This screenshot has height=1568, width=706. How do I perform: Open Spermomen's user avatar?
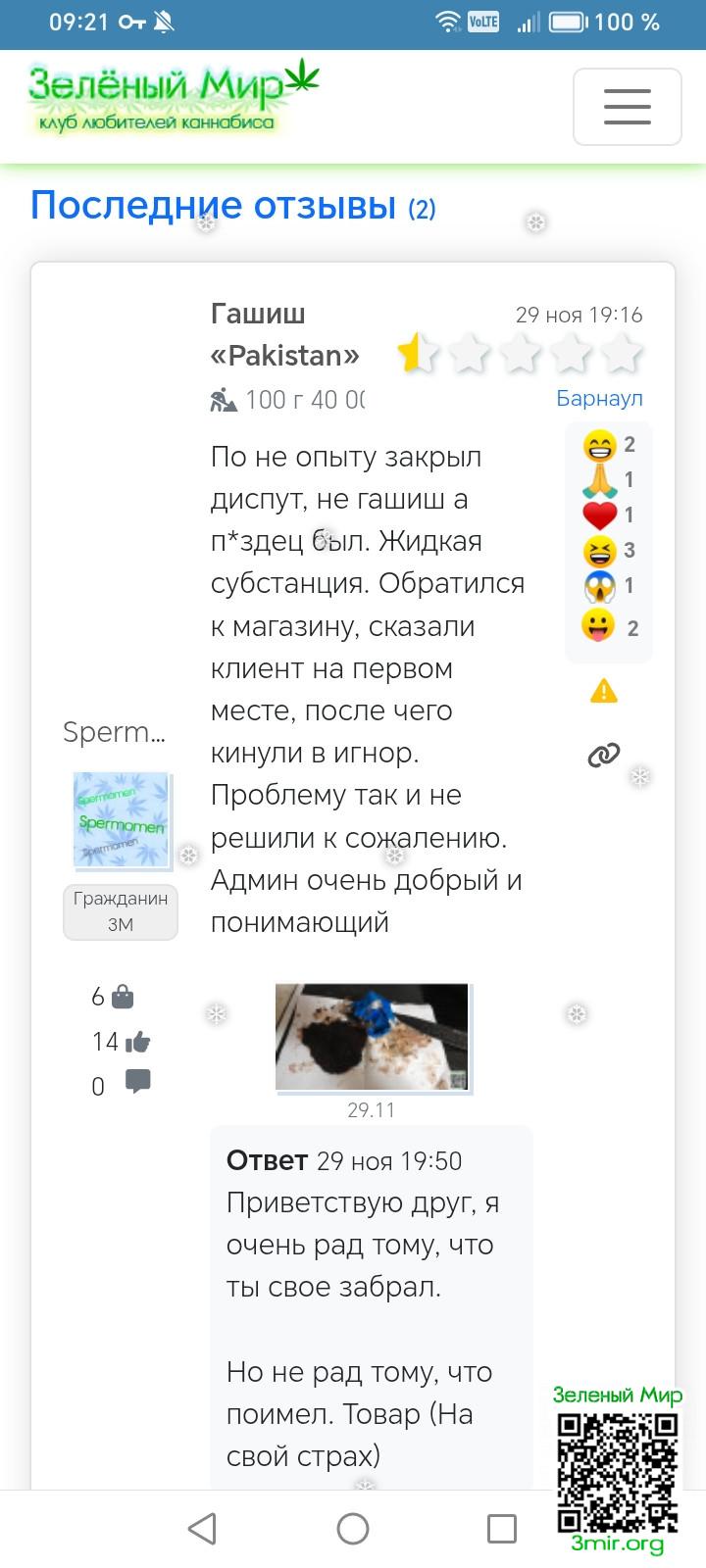(x=122, y=820)
